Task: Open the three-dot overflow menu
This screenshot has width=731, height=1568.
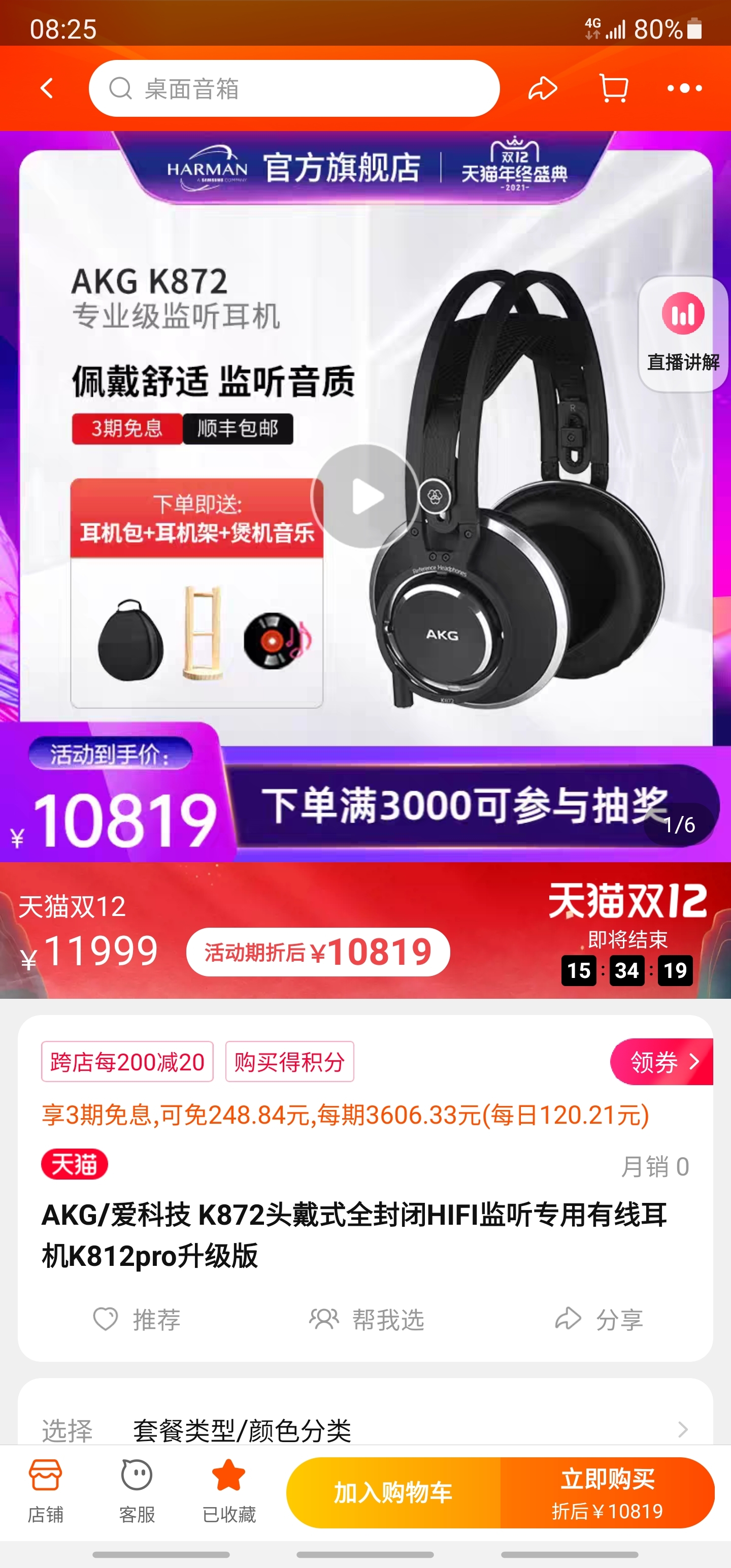Action: point(684,89)
